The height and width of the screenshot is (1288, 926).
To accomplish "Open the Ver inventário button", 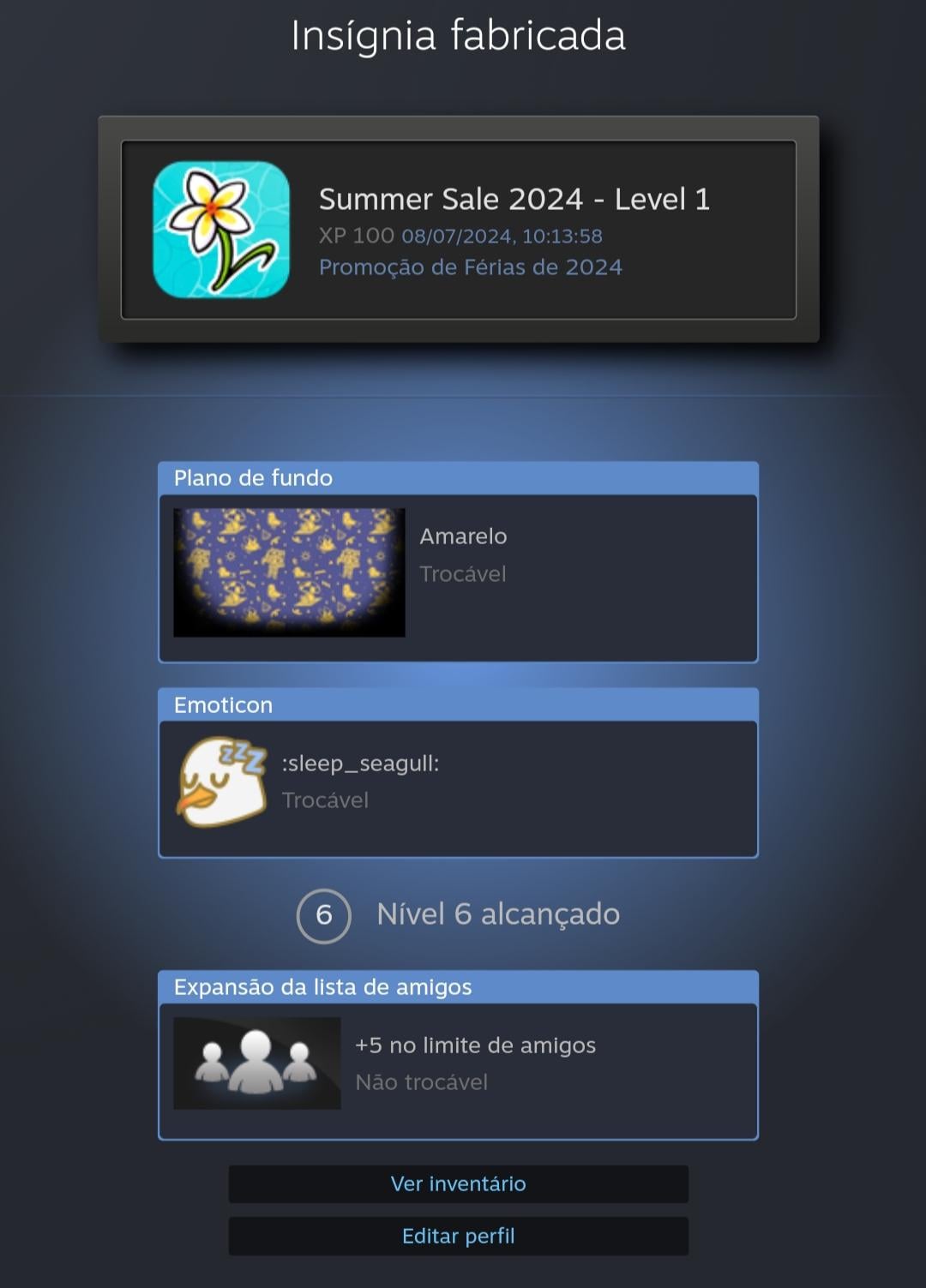I will [458, 1183].
